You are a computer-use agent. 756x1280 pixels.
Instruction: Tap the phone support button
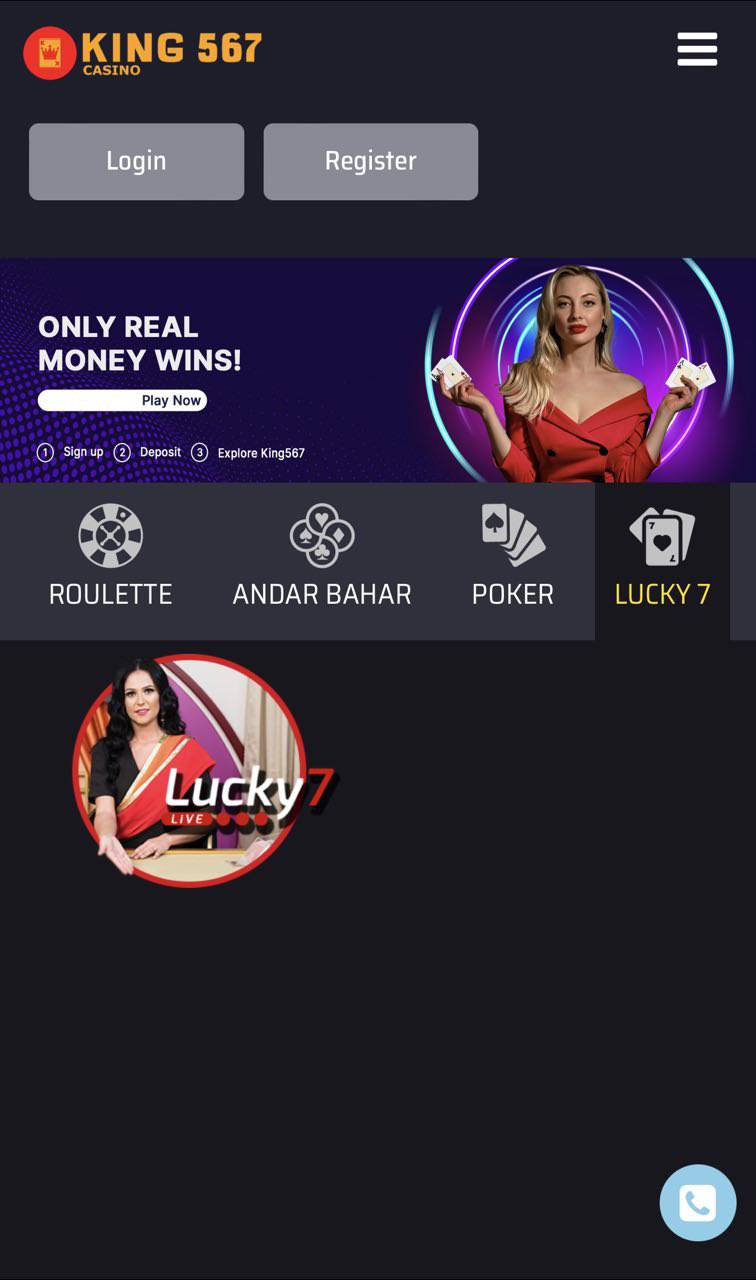coord(697,1202)
